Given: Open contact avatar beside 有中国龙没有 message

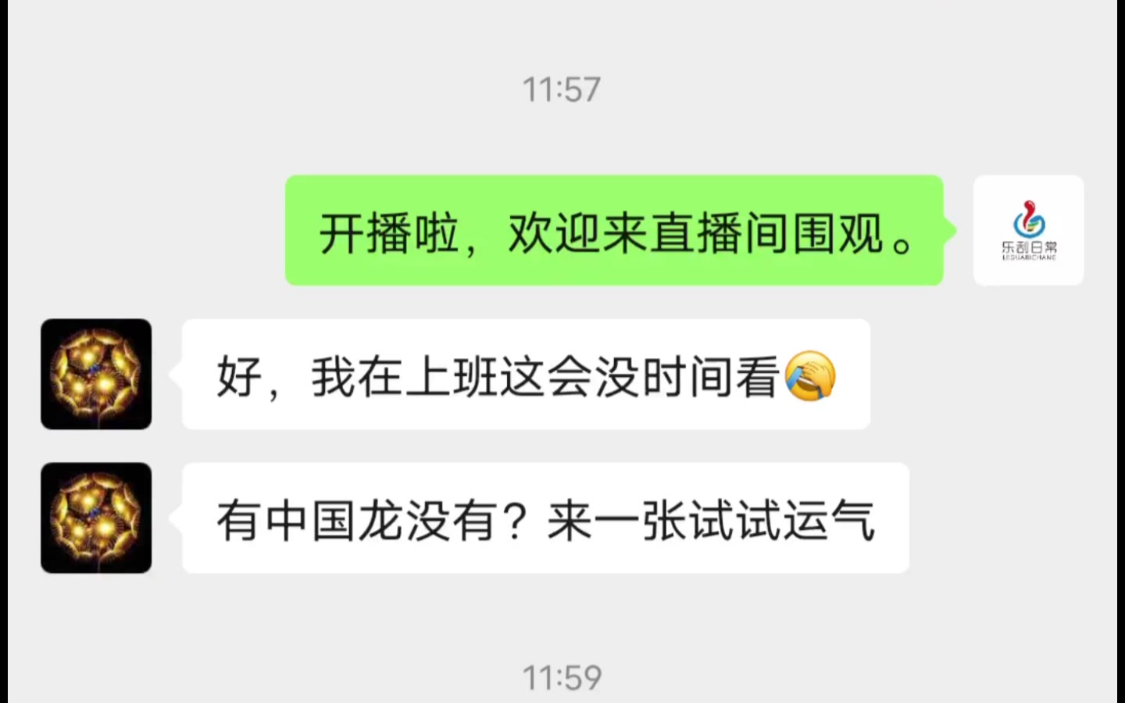Looking at the screenshot, I should click(96, 517).
